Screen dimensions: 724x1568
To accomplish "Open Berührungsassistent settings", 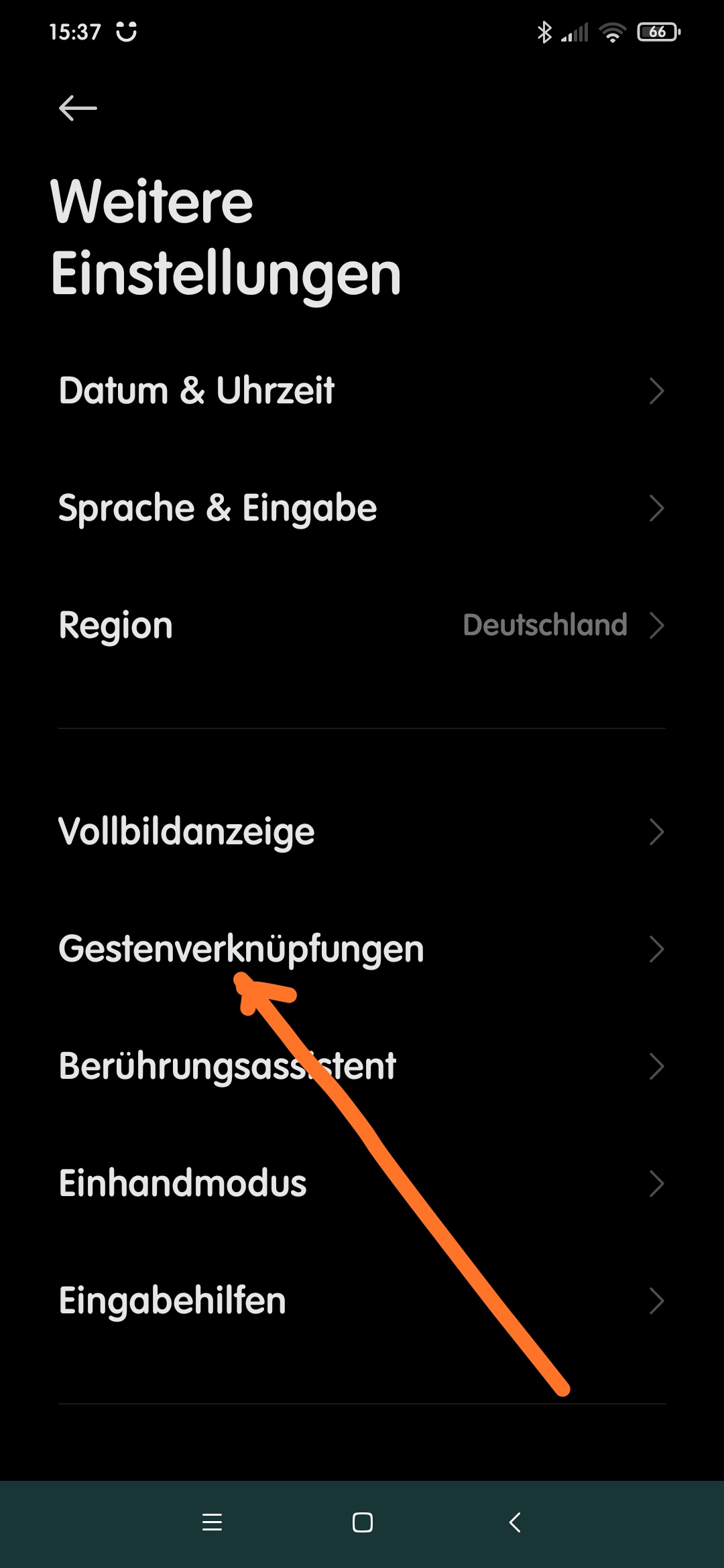I will (362, 1066).
